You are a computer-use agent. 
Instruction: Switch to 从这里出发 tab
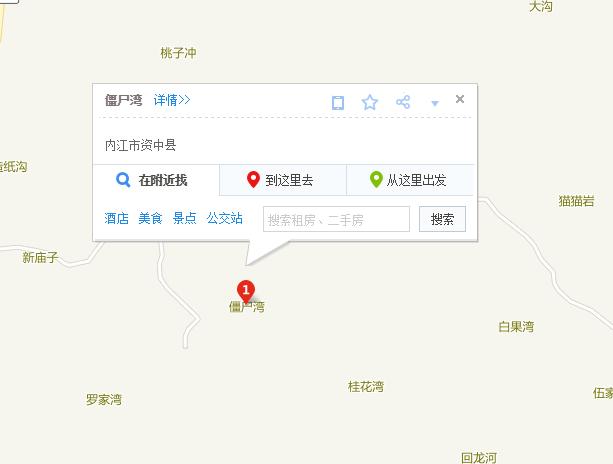coord(408,181)
